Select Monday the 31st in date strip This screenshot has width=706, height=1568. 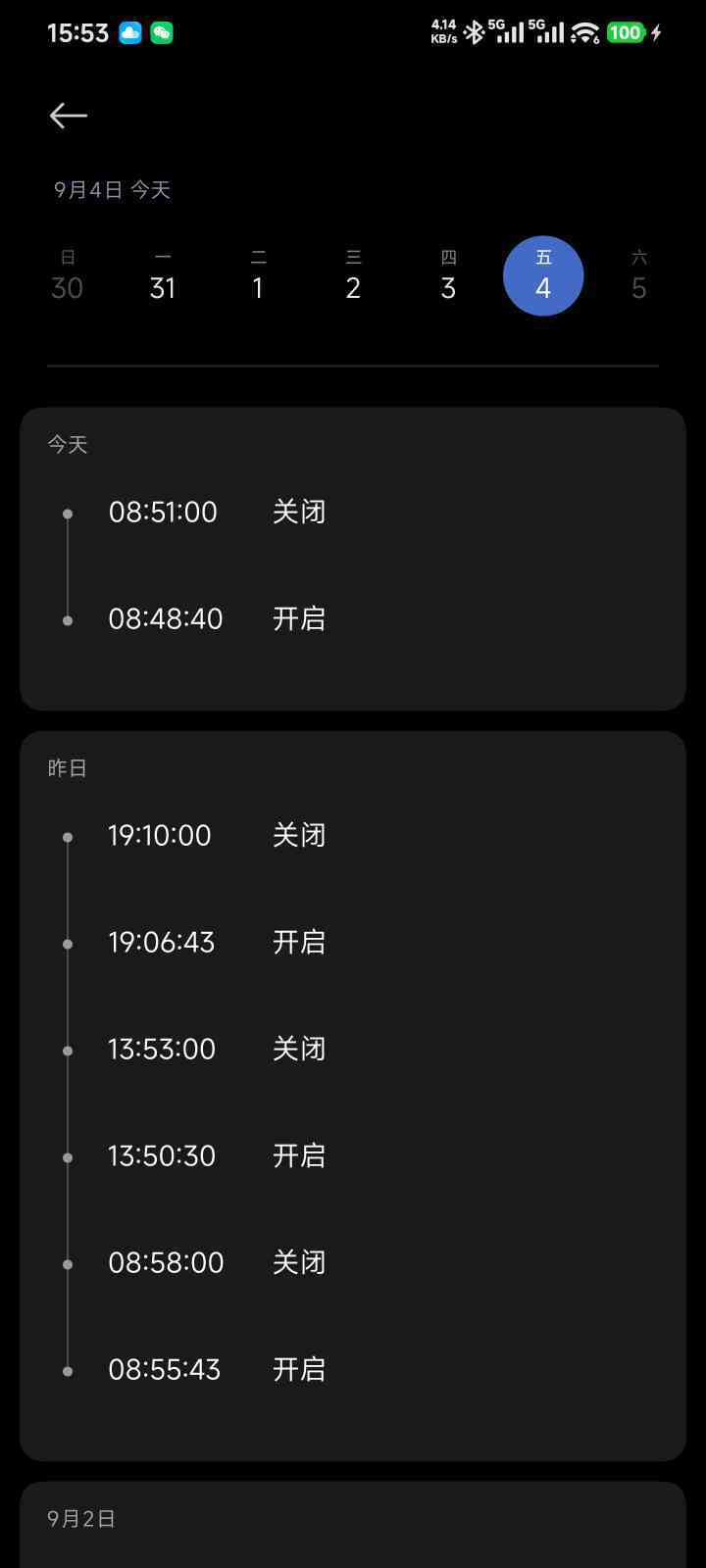click(163, 275)
